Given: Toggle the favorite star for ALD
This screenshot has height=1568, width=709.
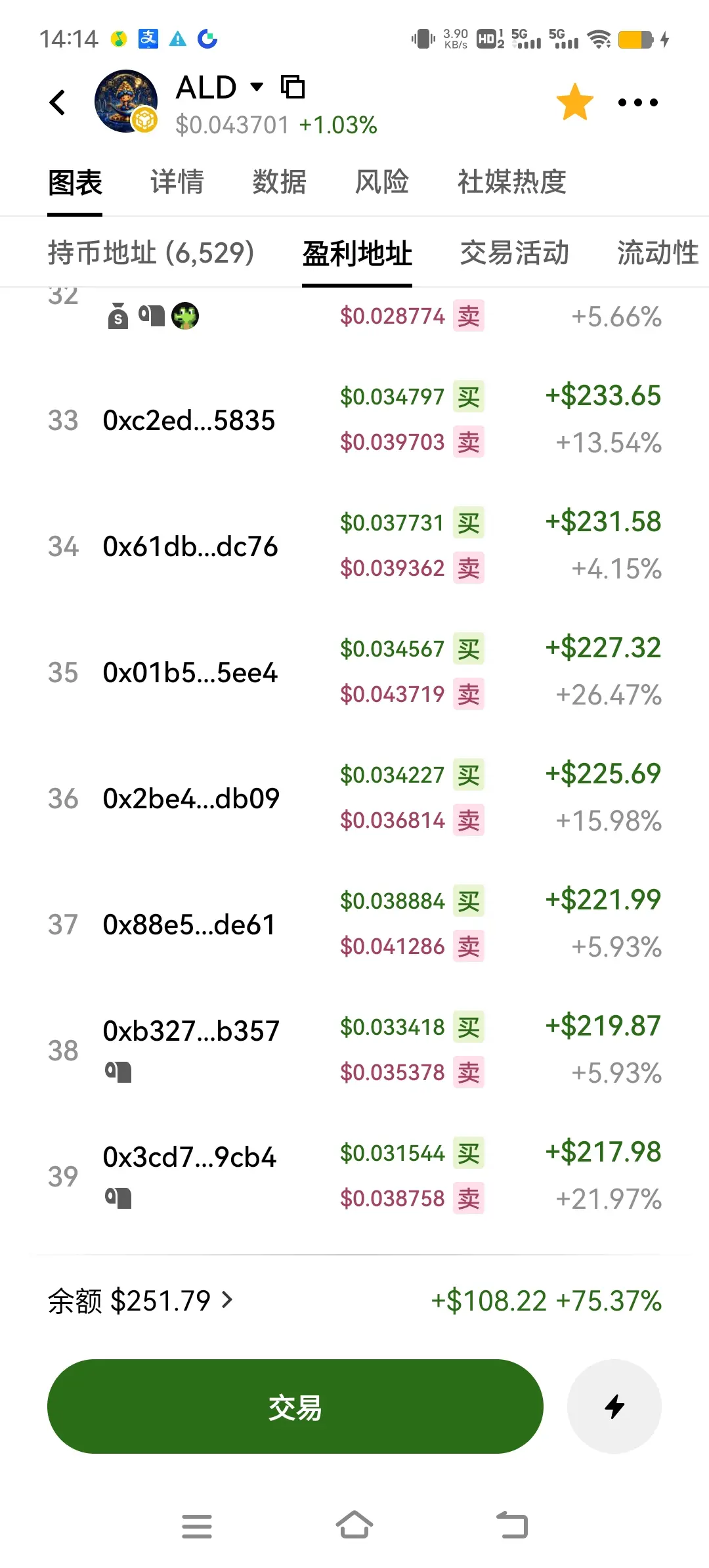Looking at the screenshot, I should [574, 102].
